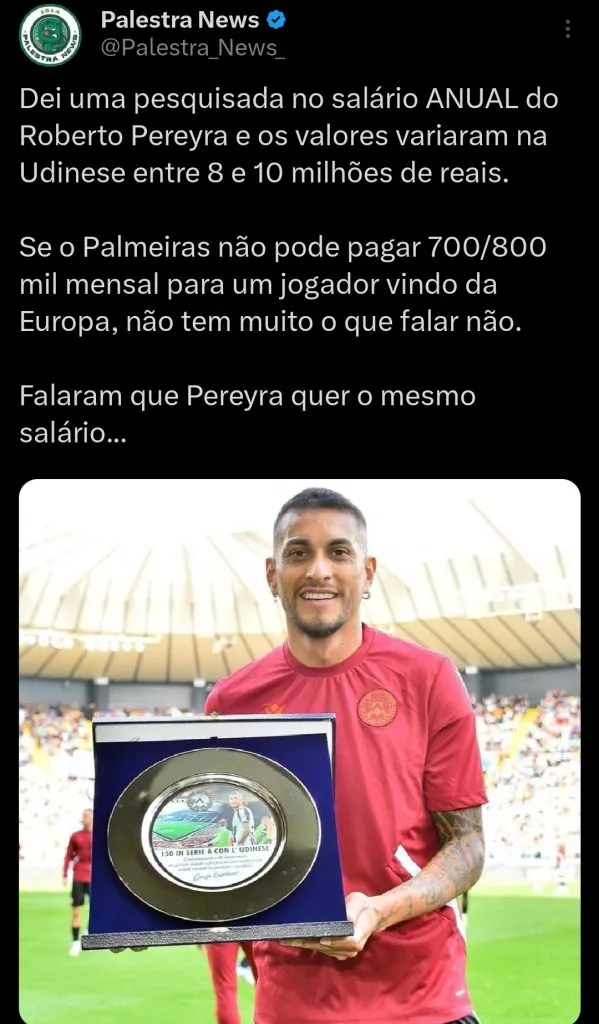
Task: Open the @Palestra_News_ account name
Action: (x=193, y=48)
